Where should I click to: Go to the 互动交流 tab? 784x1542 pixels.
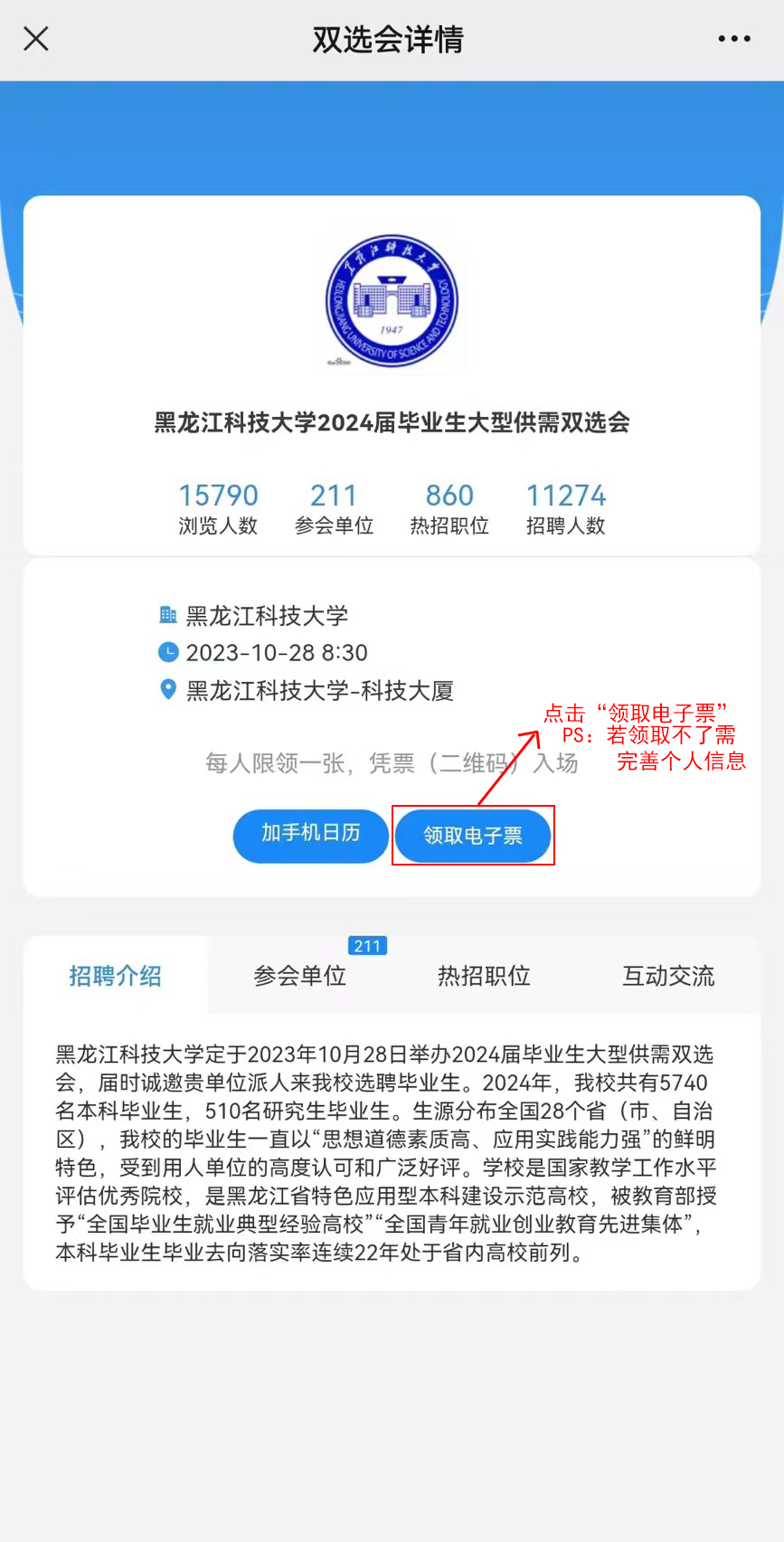[668, 976]
